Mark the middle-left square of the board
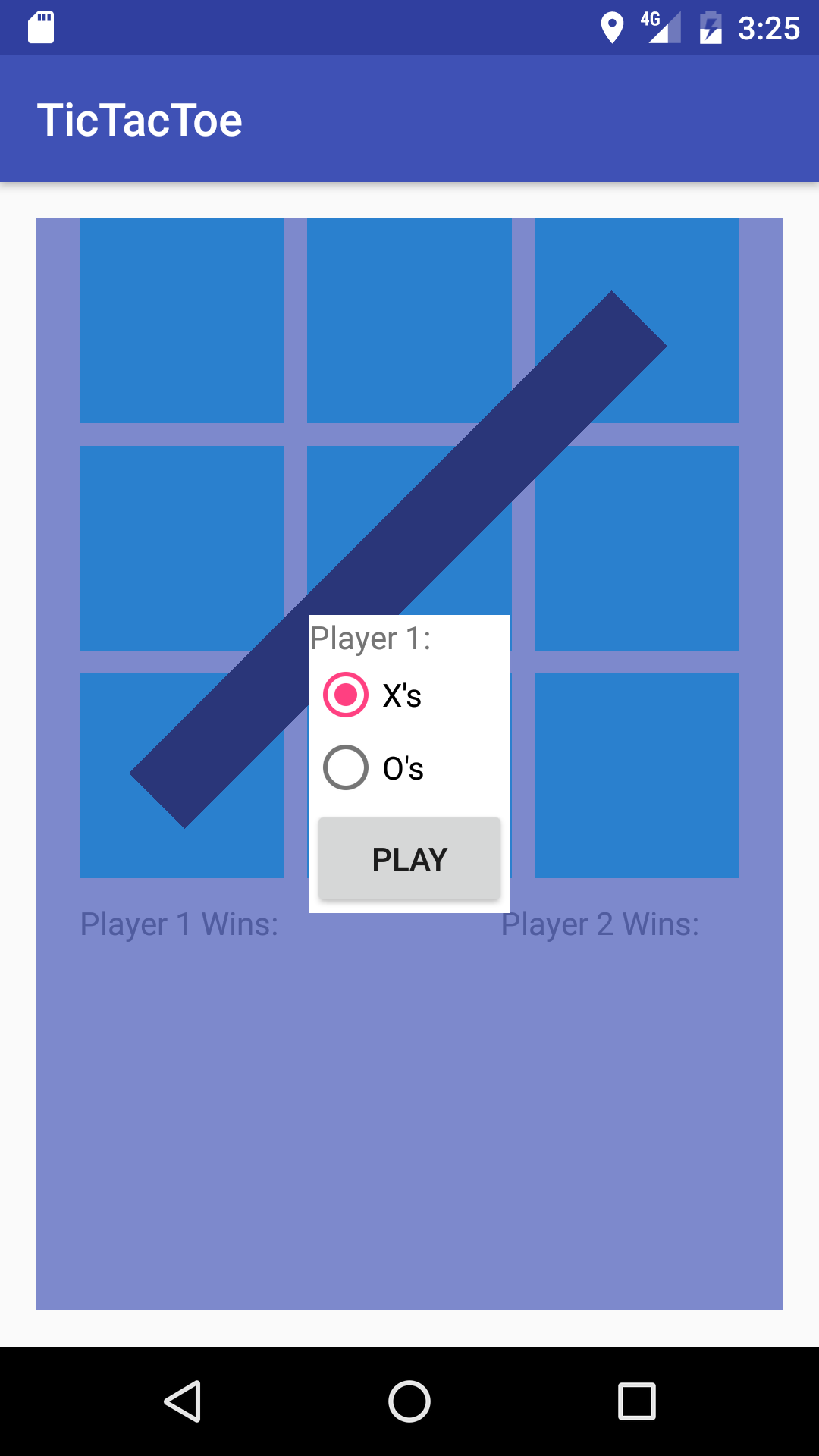Image resolution: width=819 pixels, height=1456 pixels. (182, 548)
